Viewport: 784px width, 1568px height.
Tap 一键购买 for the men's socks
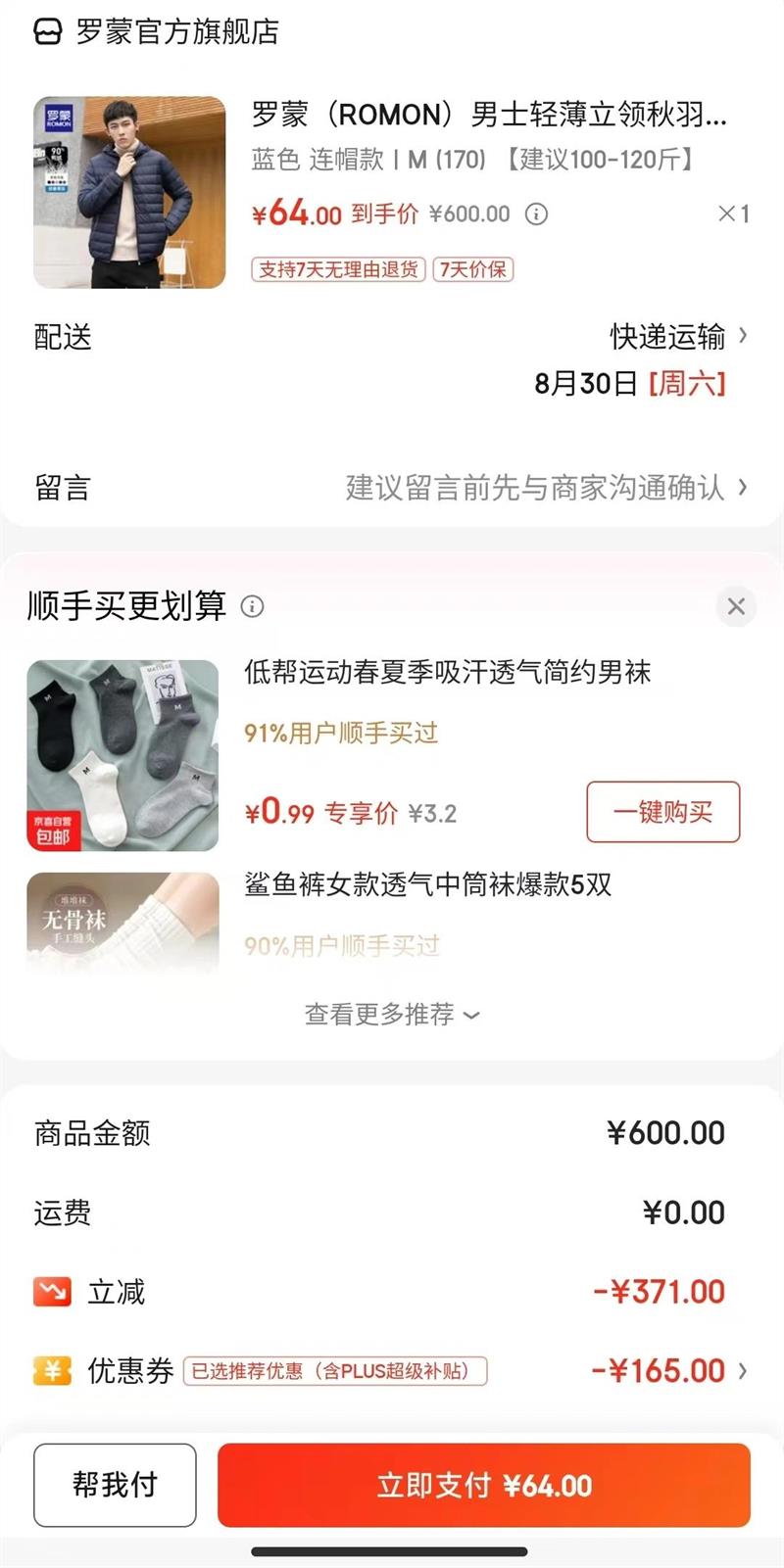(x=662, y=812)
